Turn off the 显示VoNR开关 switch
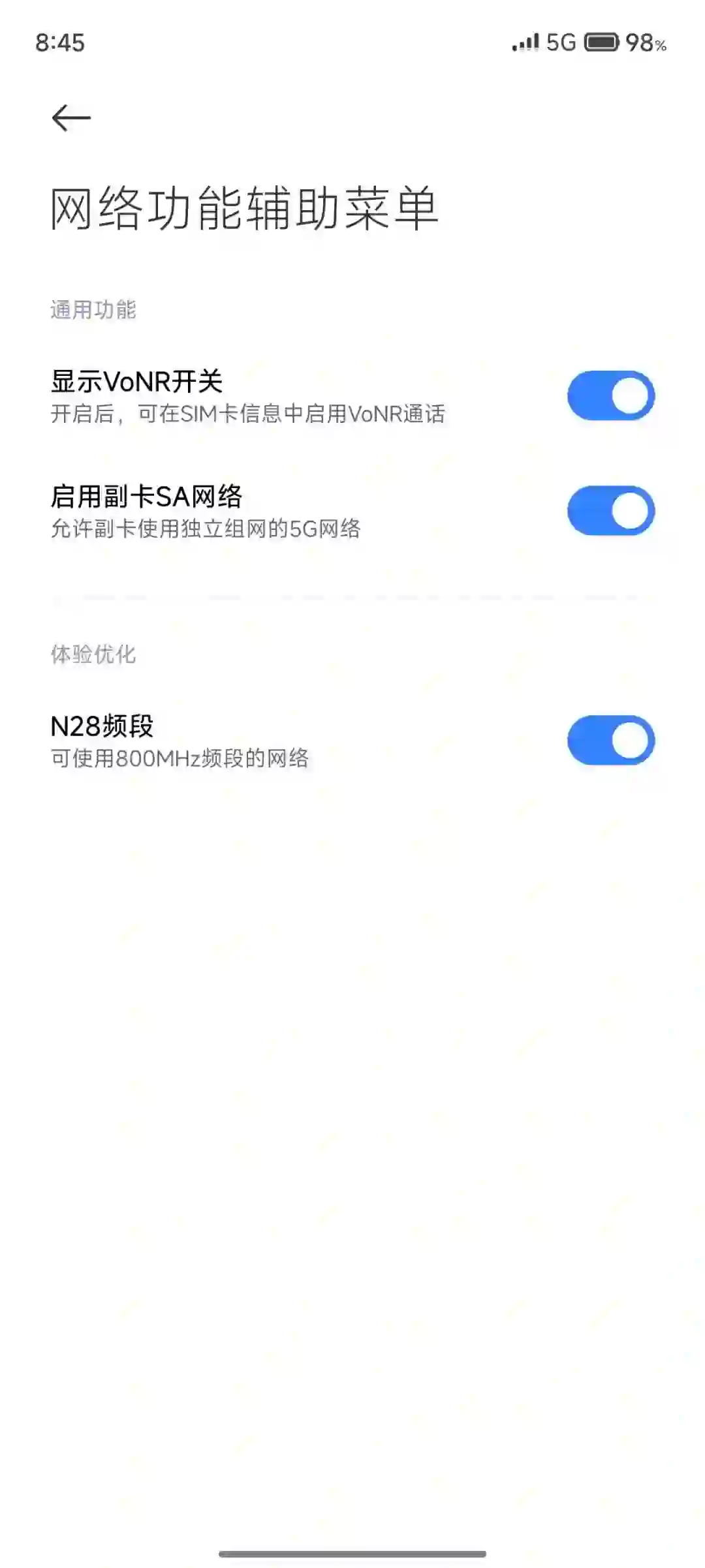 [610, 396]
